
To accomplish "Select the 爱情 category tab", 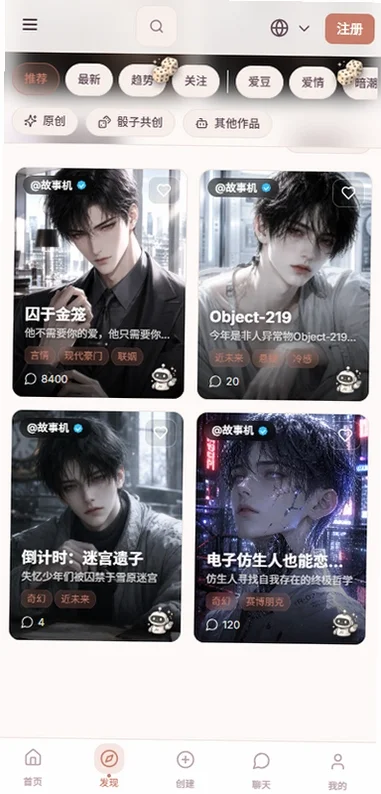I will pos(313,83).
